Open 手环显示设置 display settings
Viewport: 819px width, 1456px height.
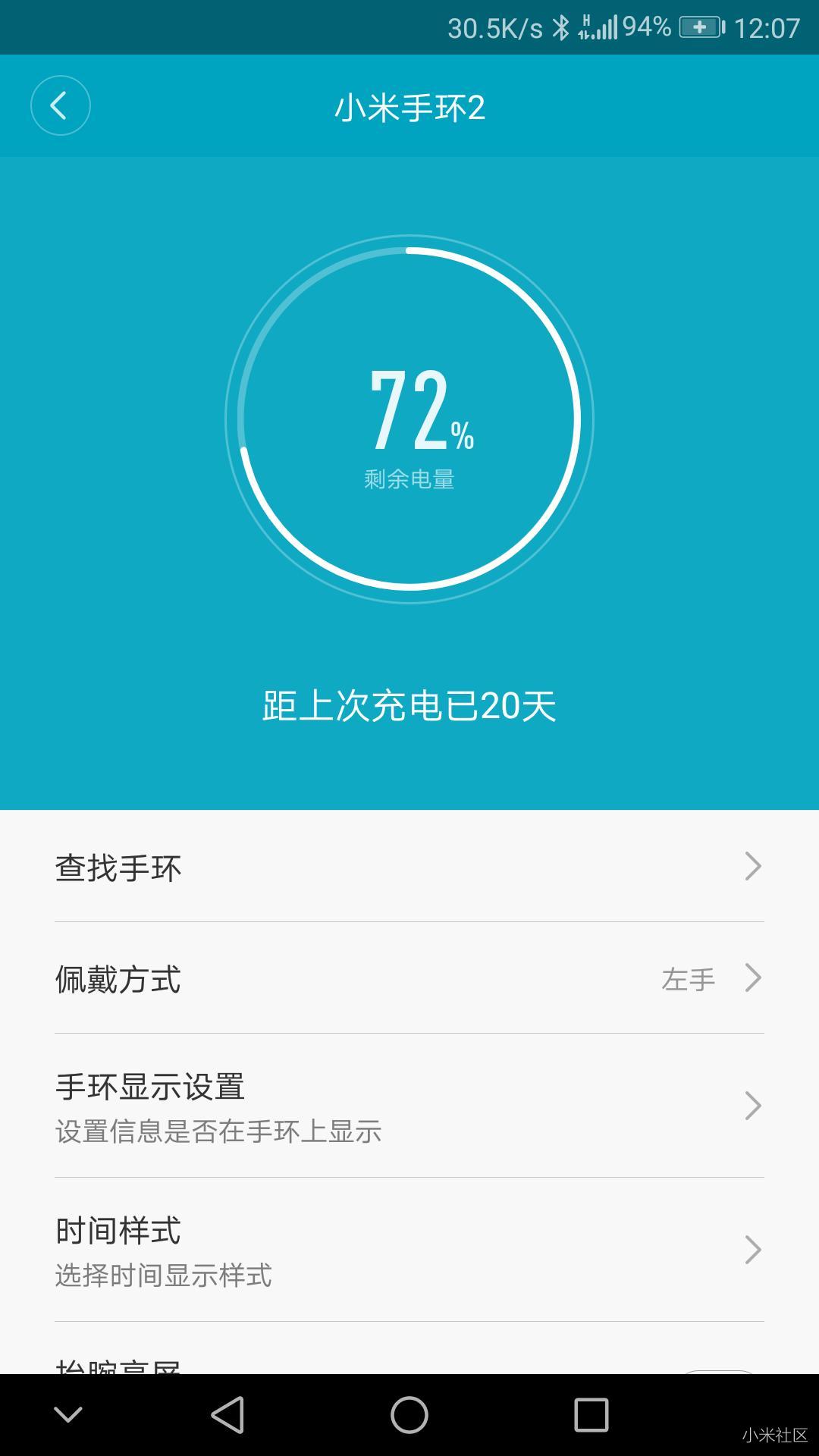409,1106
